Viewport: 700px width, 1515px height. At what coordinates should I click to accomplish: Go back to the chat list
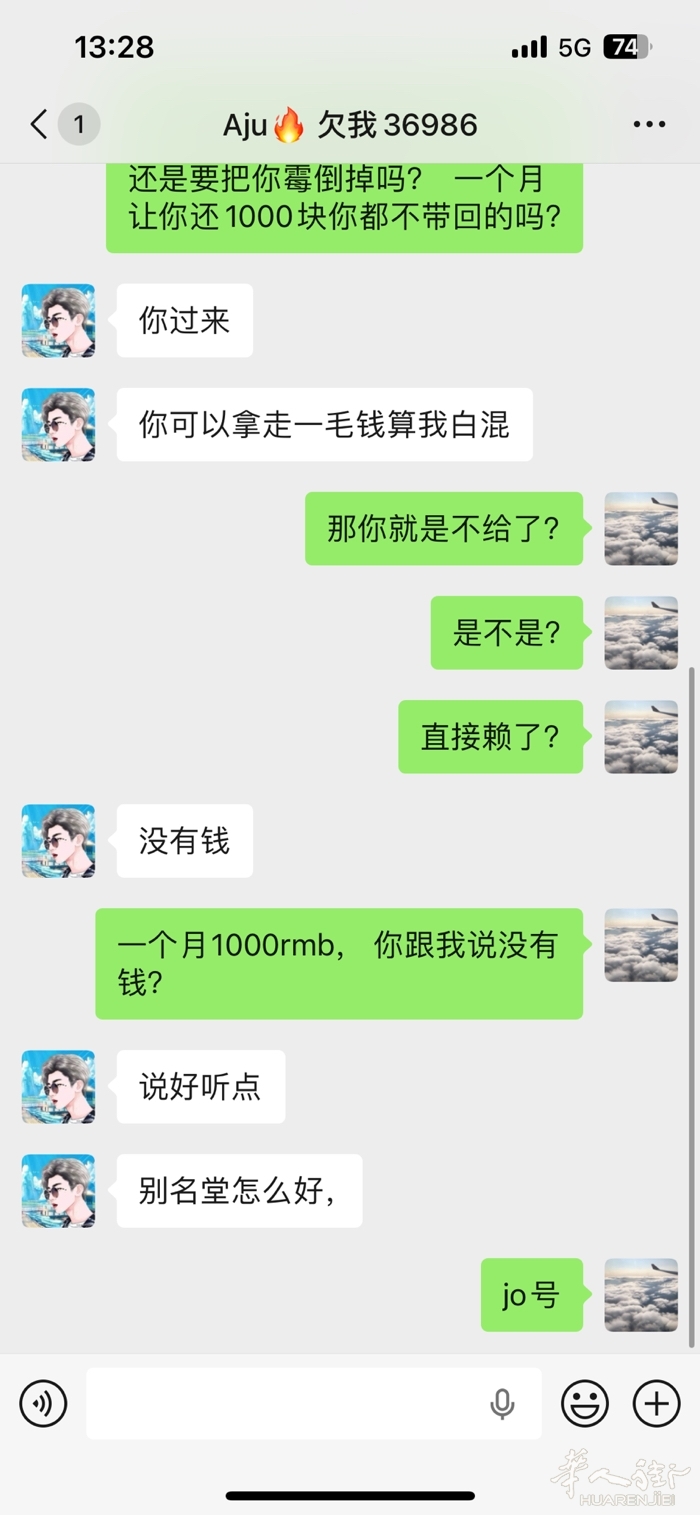pos(40,125)
